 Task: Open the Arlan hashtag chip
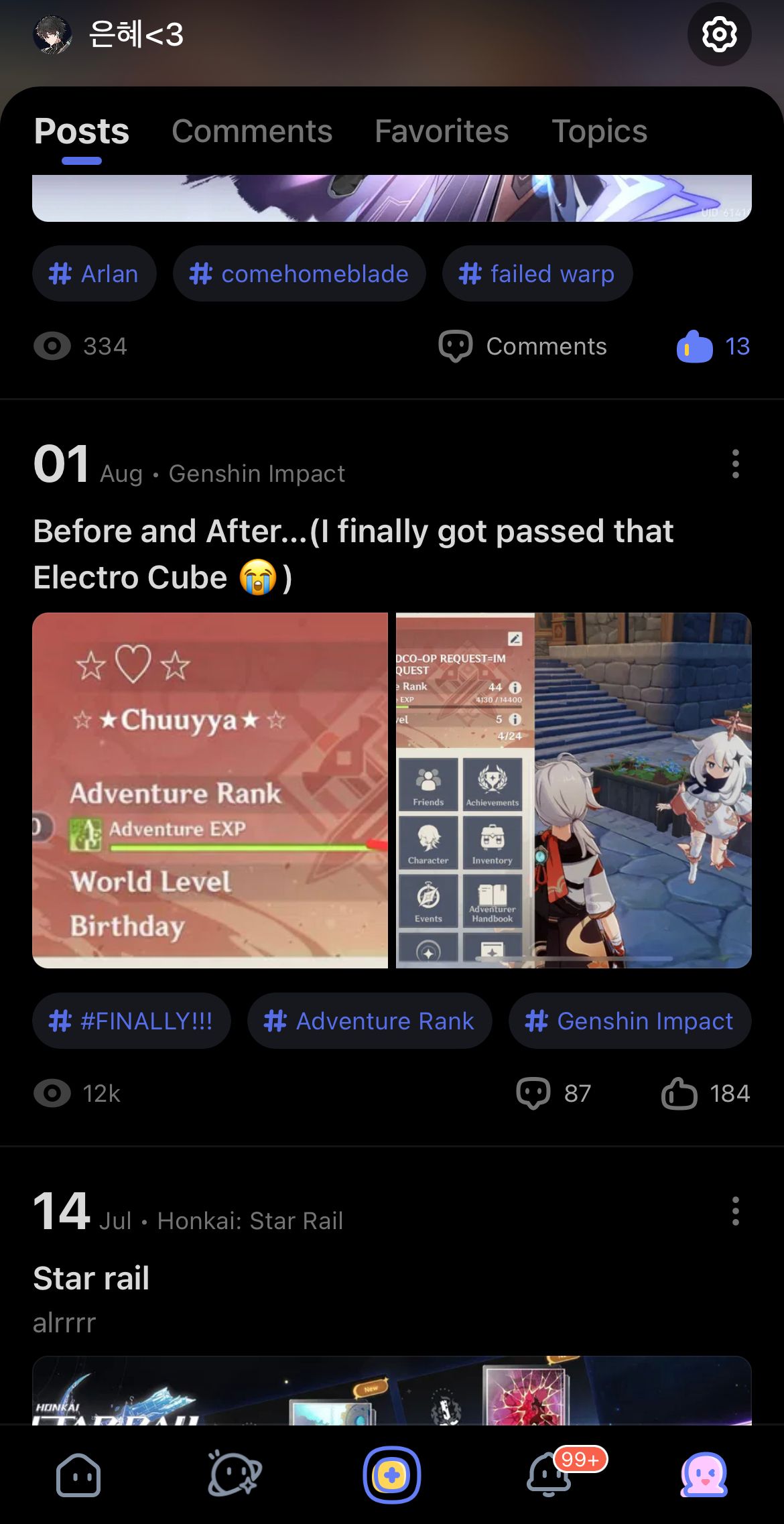(x=94, y=273)
